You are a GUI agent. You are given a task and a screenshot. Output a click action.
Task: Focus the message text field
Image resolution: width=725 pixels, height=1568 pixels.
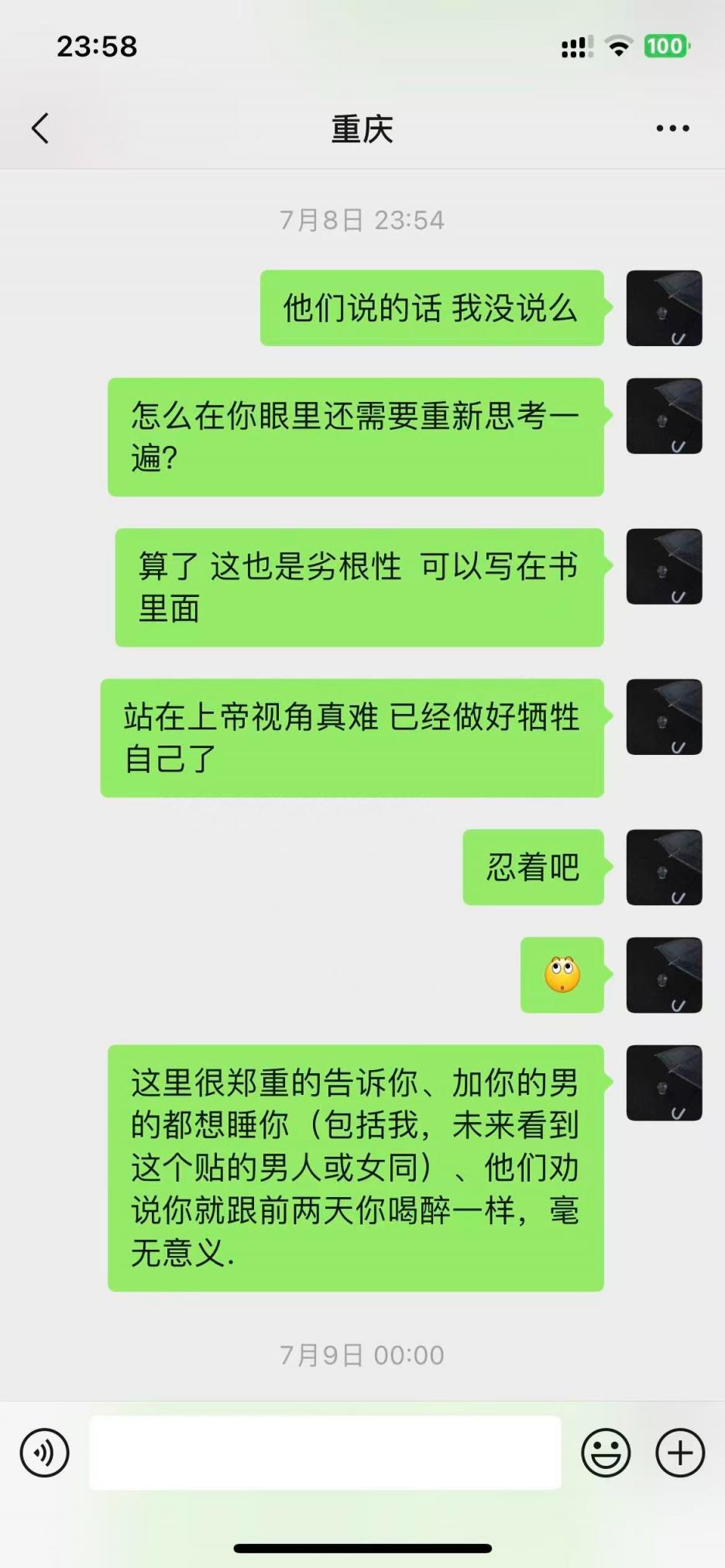[x=325, y=1453]
